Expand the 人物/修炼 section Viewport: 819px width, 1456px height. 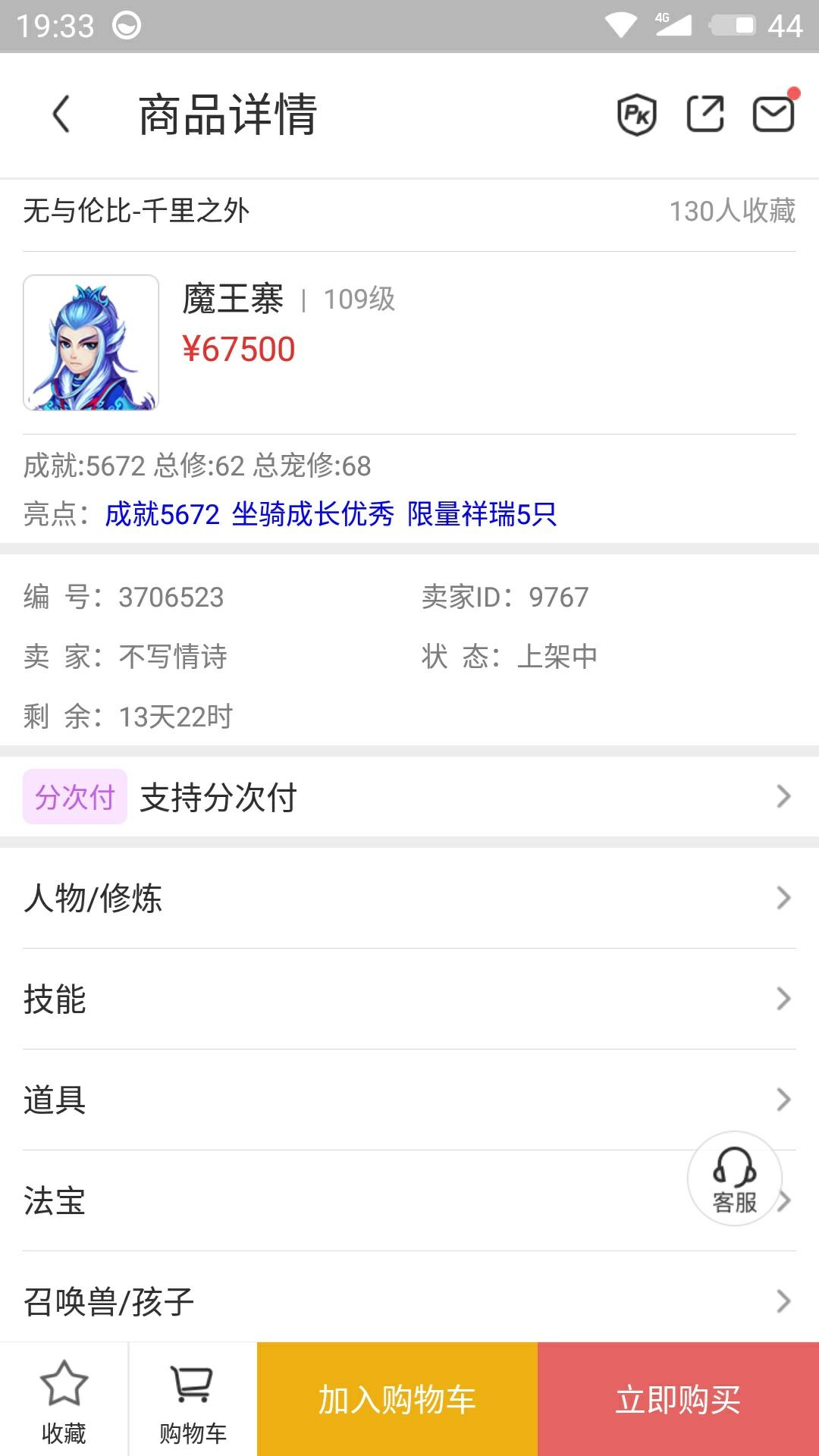point(409,898)
